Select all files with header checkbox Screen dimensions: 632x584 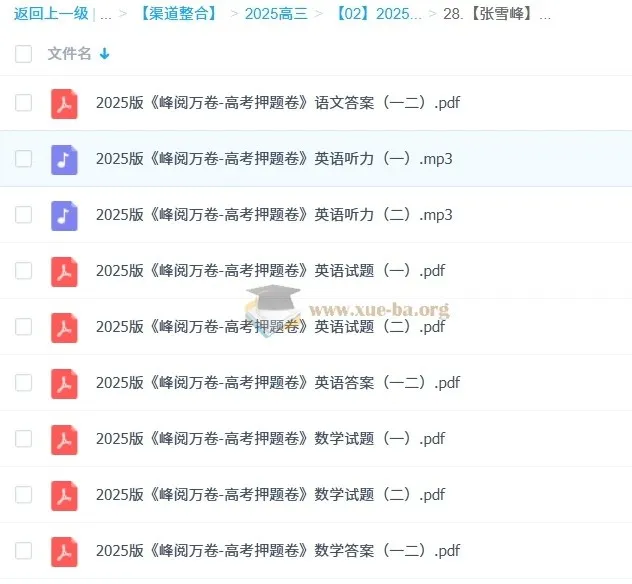[x=24, y=54]
